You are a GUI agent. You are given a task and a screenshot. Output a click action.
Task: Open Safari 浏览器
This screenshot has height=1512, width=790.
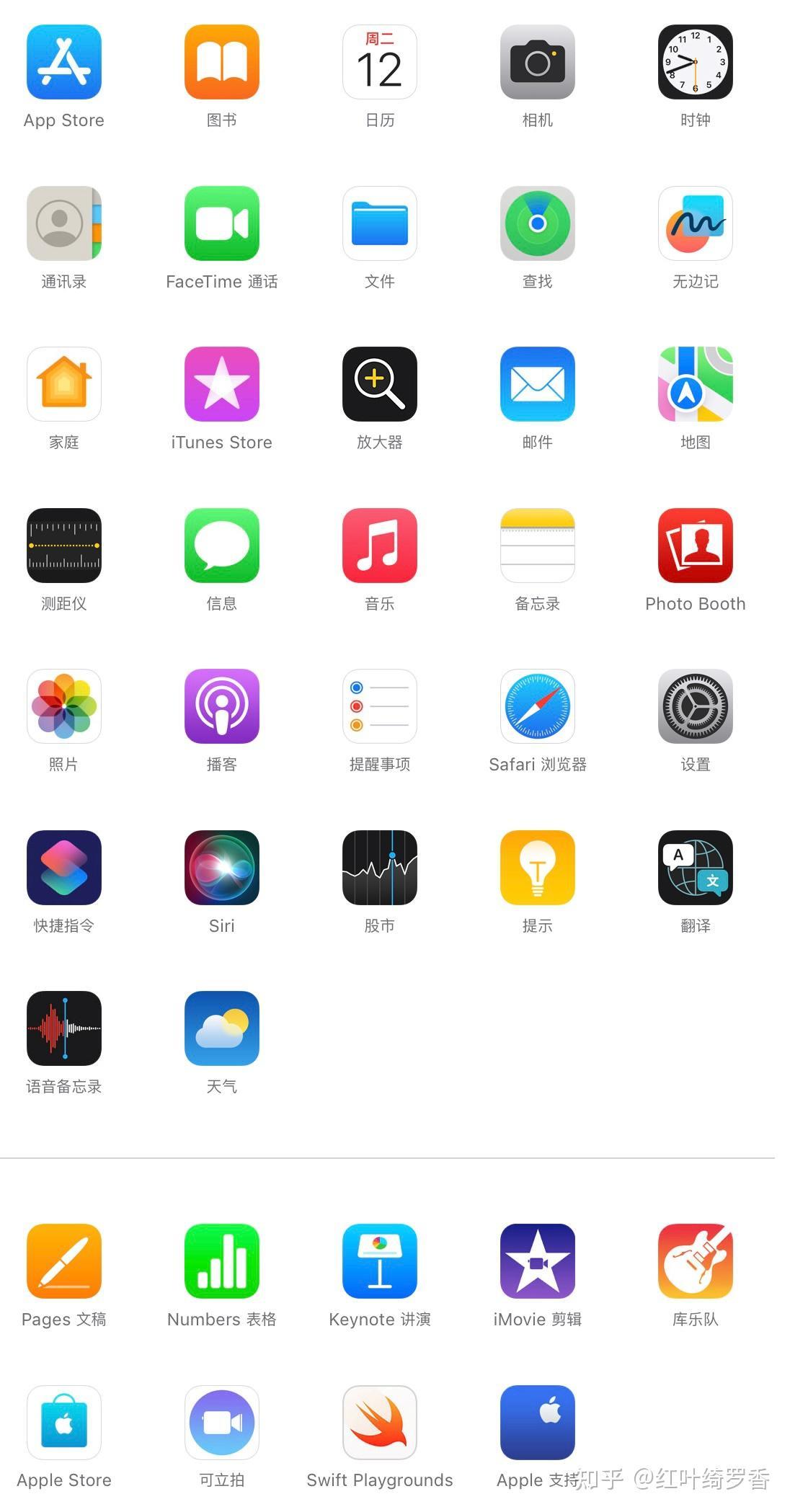(x=537, y=707)
